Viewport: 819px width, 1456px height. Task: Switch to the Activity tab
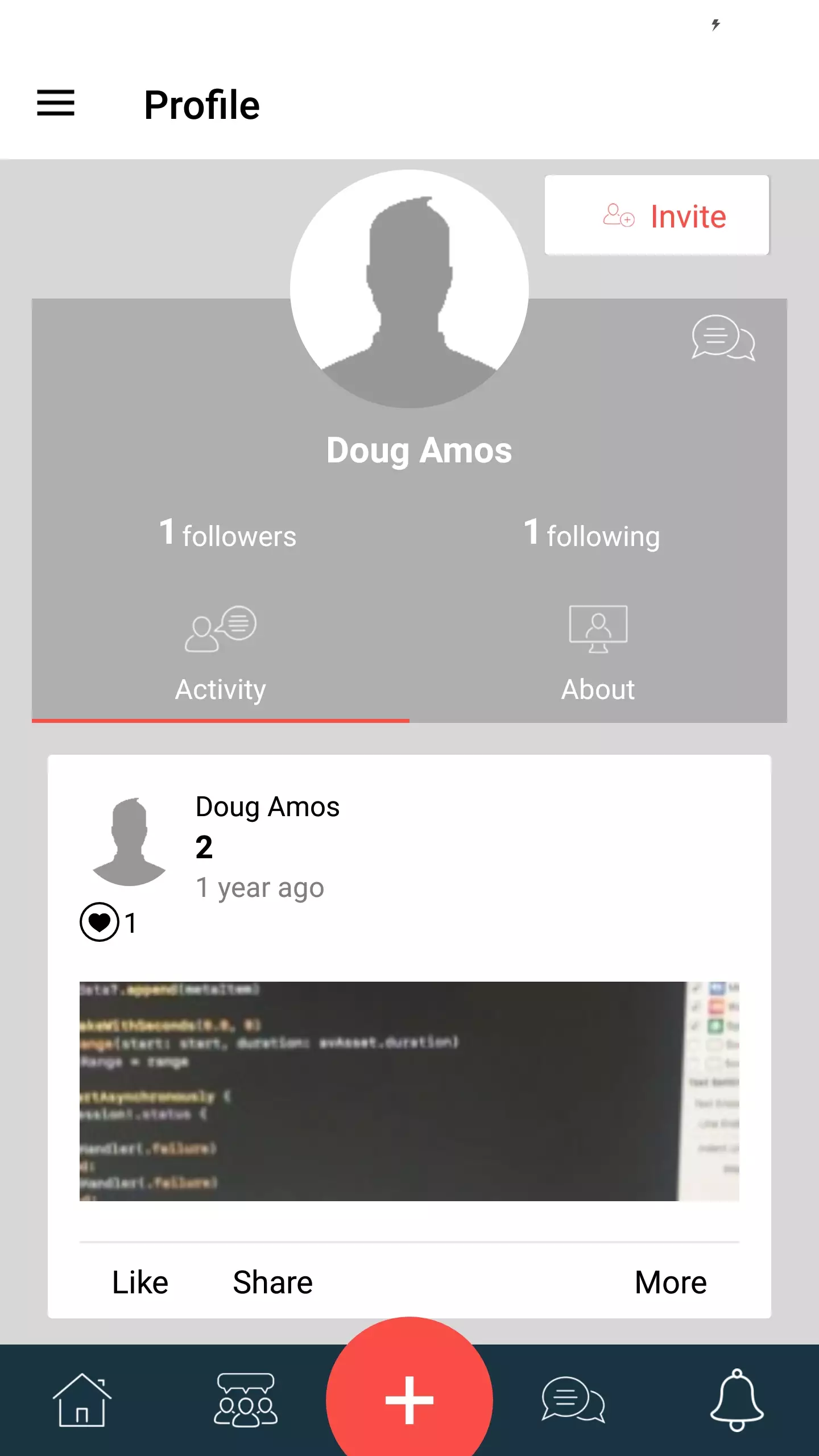(x=221, y=655)
